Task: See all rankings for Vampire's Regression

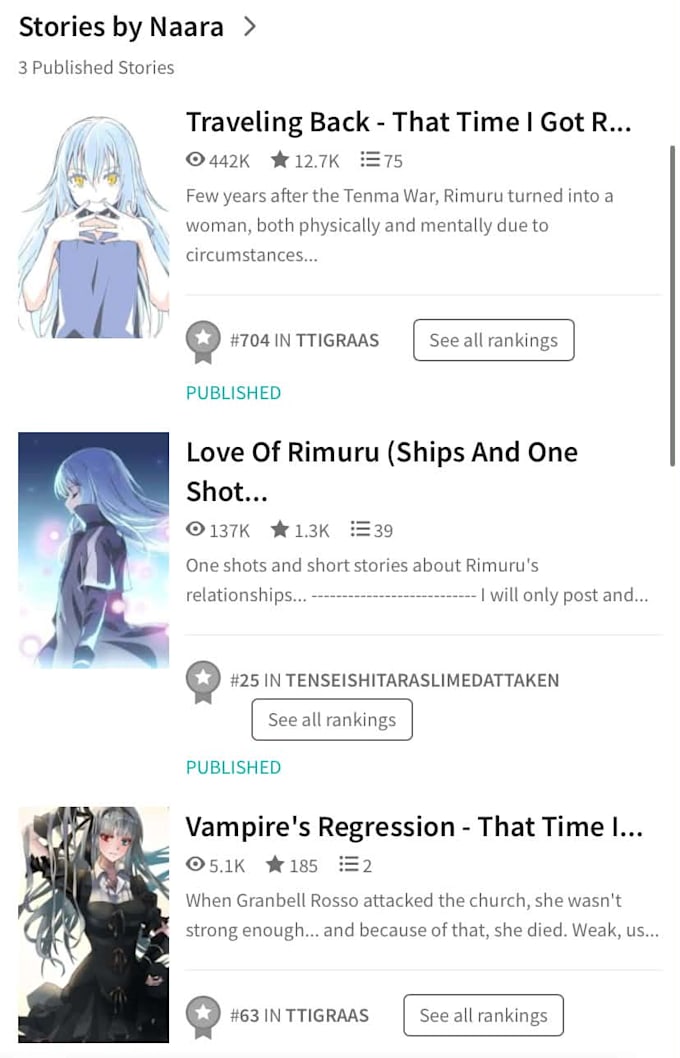Action: tap(484, 1015)
